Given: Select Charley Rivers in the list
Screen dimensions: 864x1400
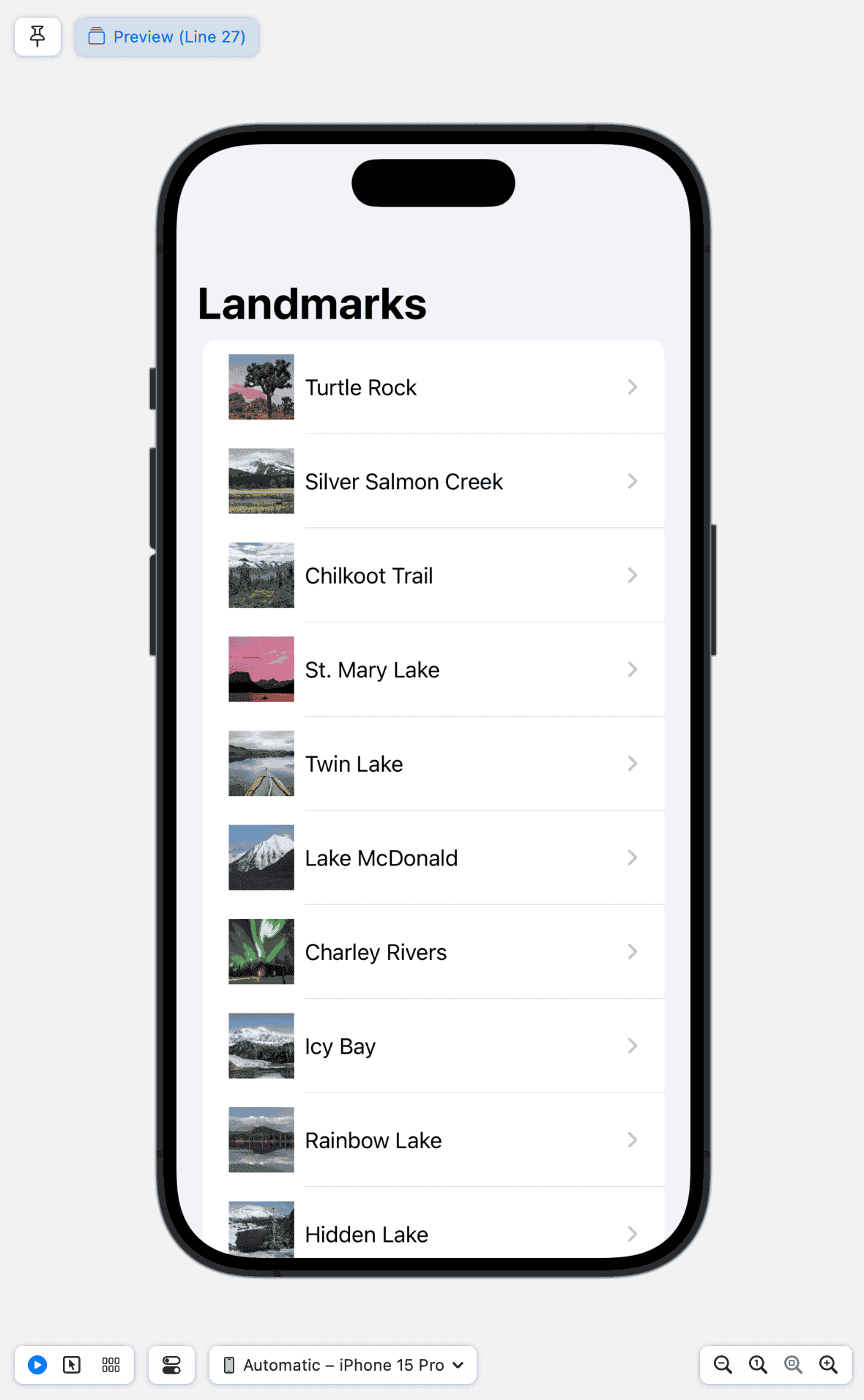Looking at the screenshot, I should point(433,952).
